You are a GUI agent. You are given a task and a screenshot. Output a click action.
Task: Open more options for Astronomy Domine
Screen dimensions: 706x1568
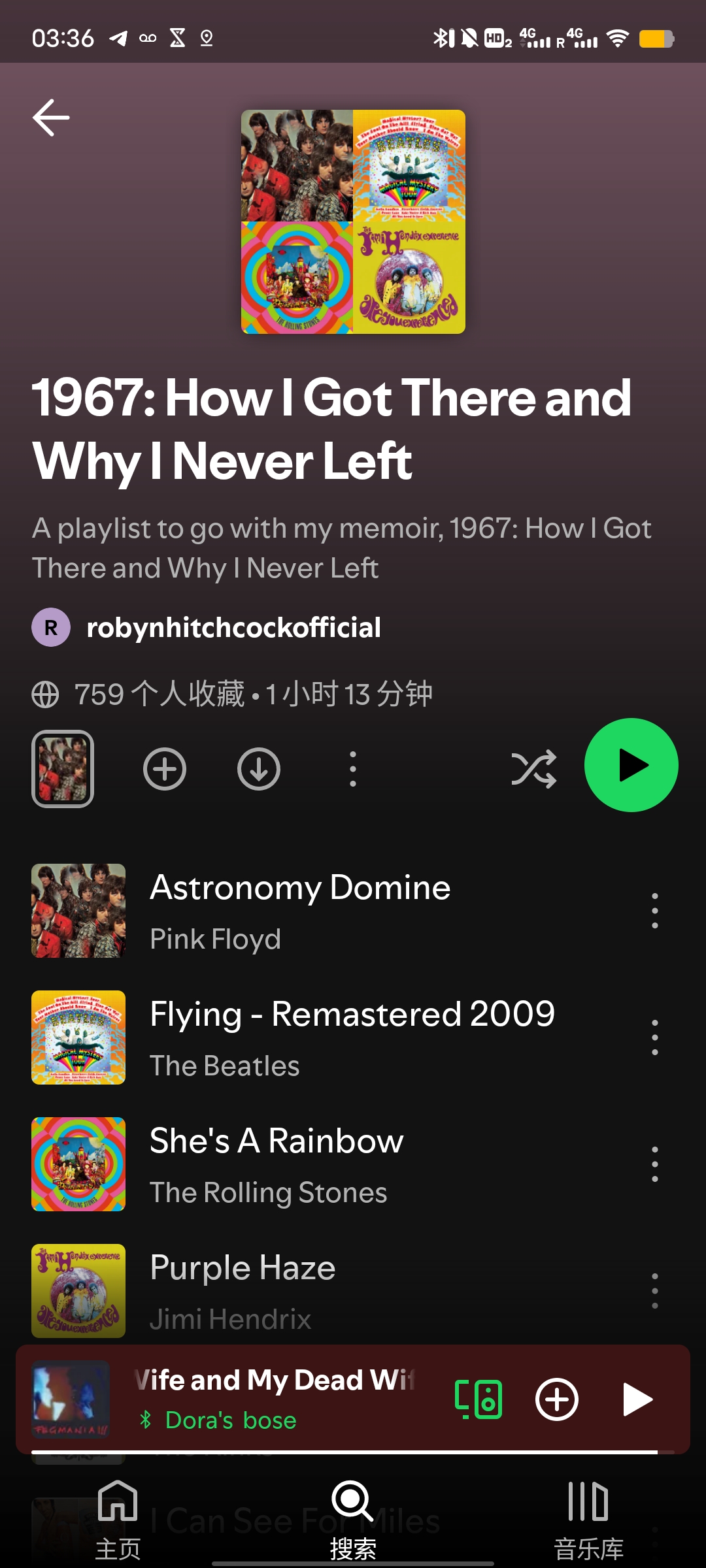(654, 911)
